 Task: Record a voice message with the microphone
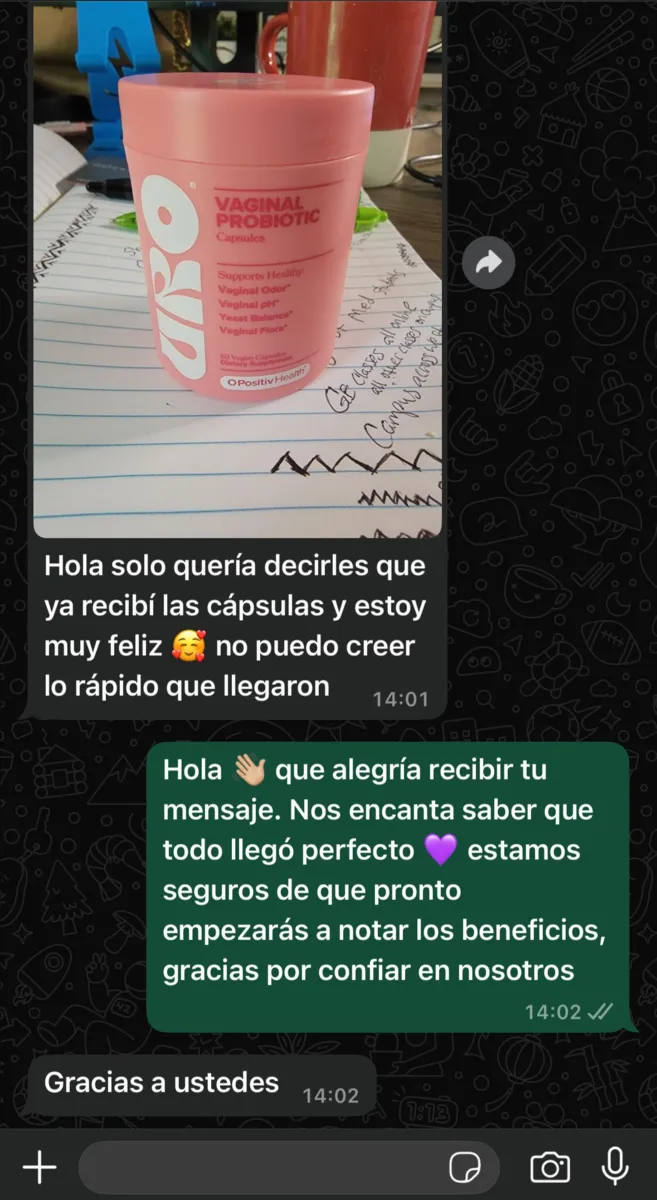615,1166
